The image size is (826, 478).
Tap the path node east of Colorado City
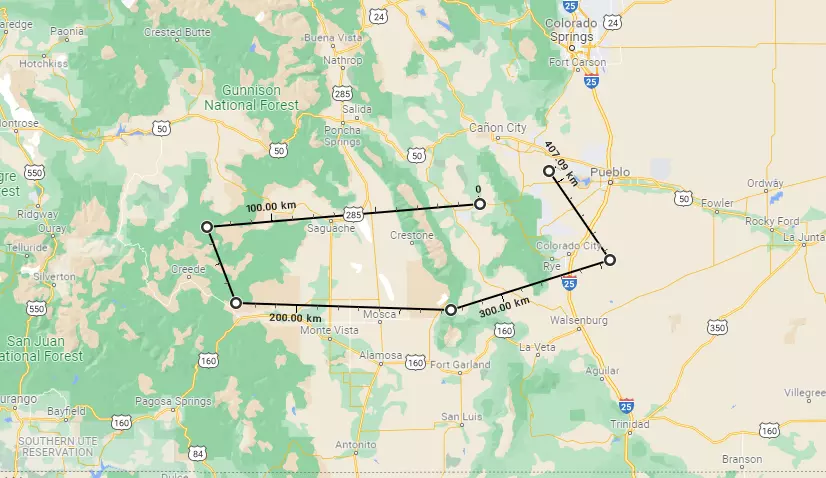(610, 260)
